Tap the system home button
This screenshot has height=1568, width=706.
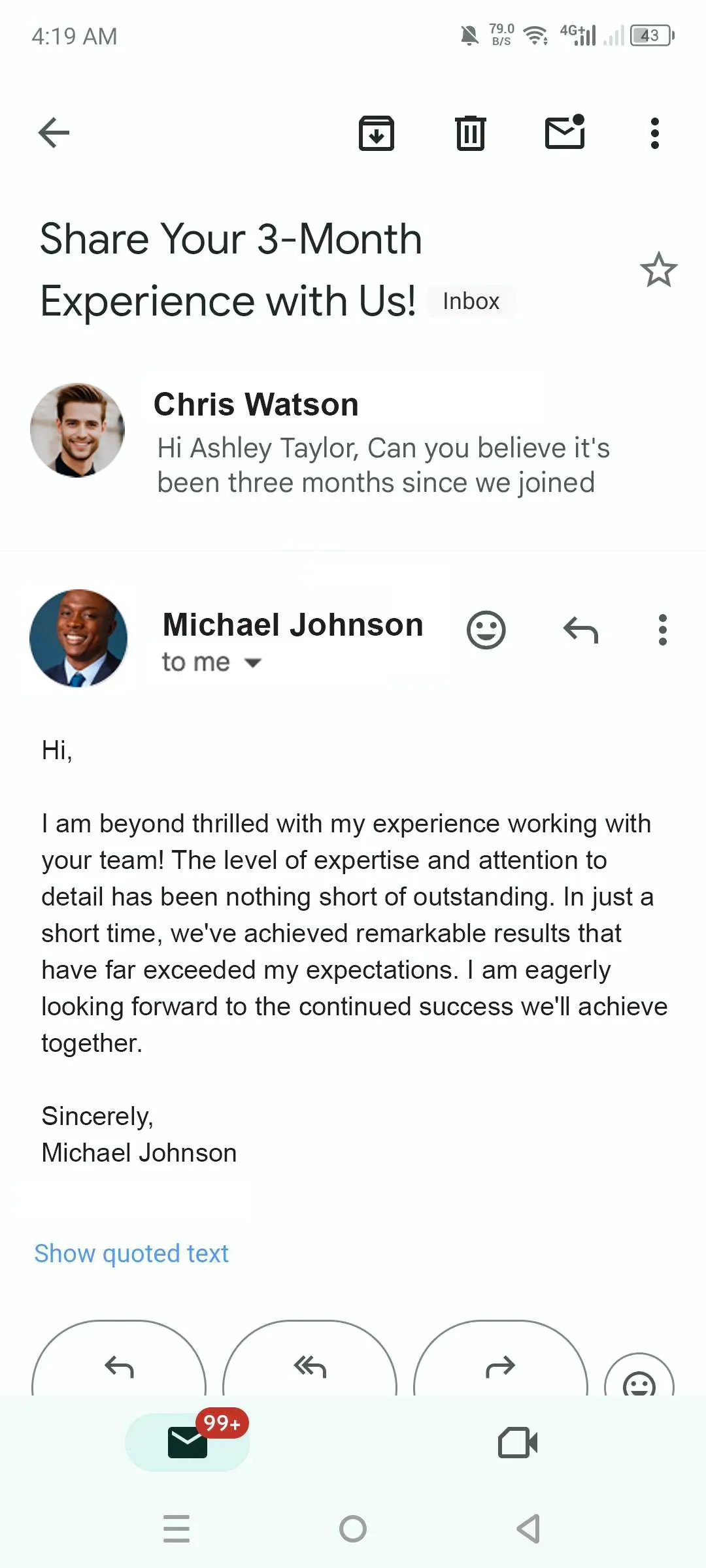[x=353, y=1529]
